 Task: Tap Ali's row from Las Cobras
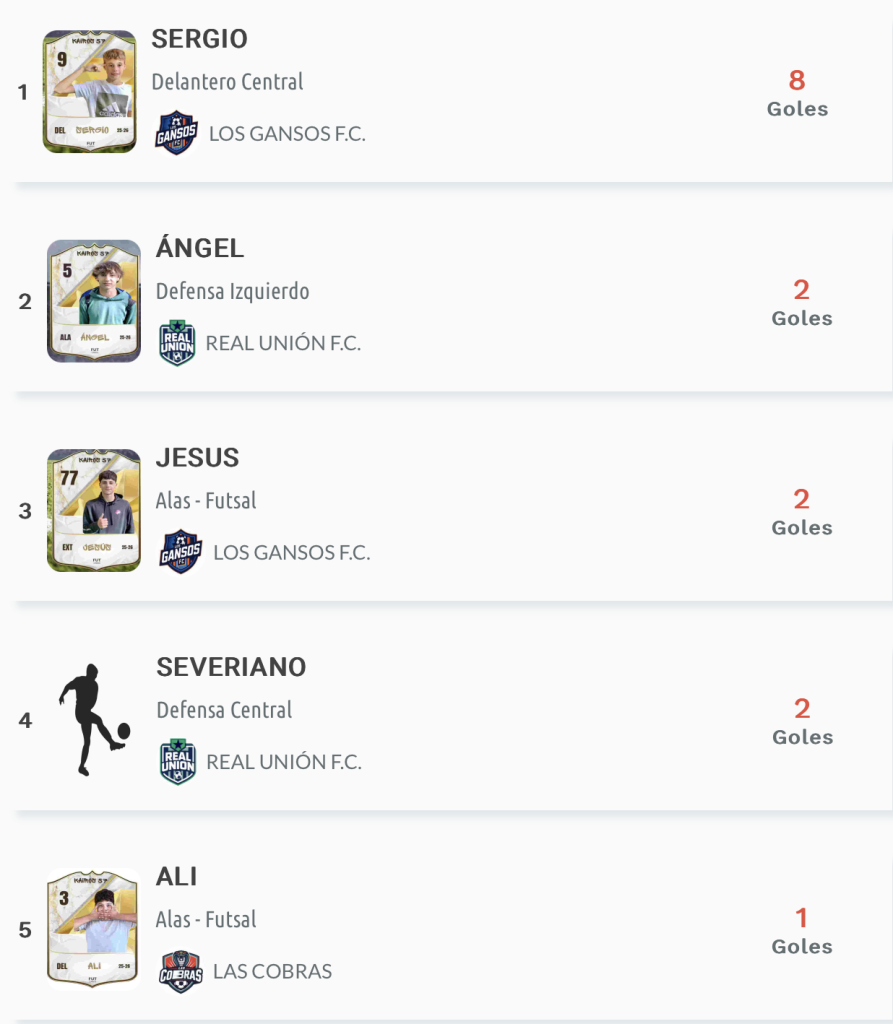[450, 930]
